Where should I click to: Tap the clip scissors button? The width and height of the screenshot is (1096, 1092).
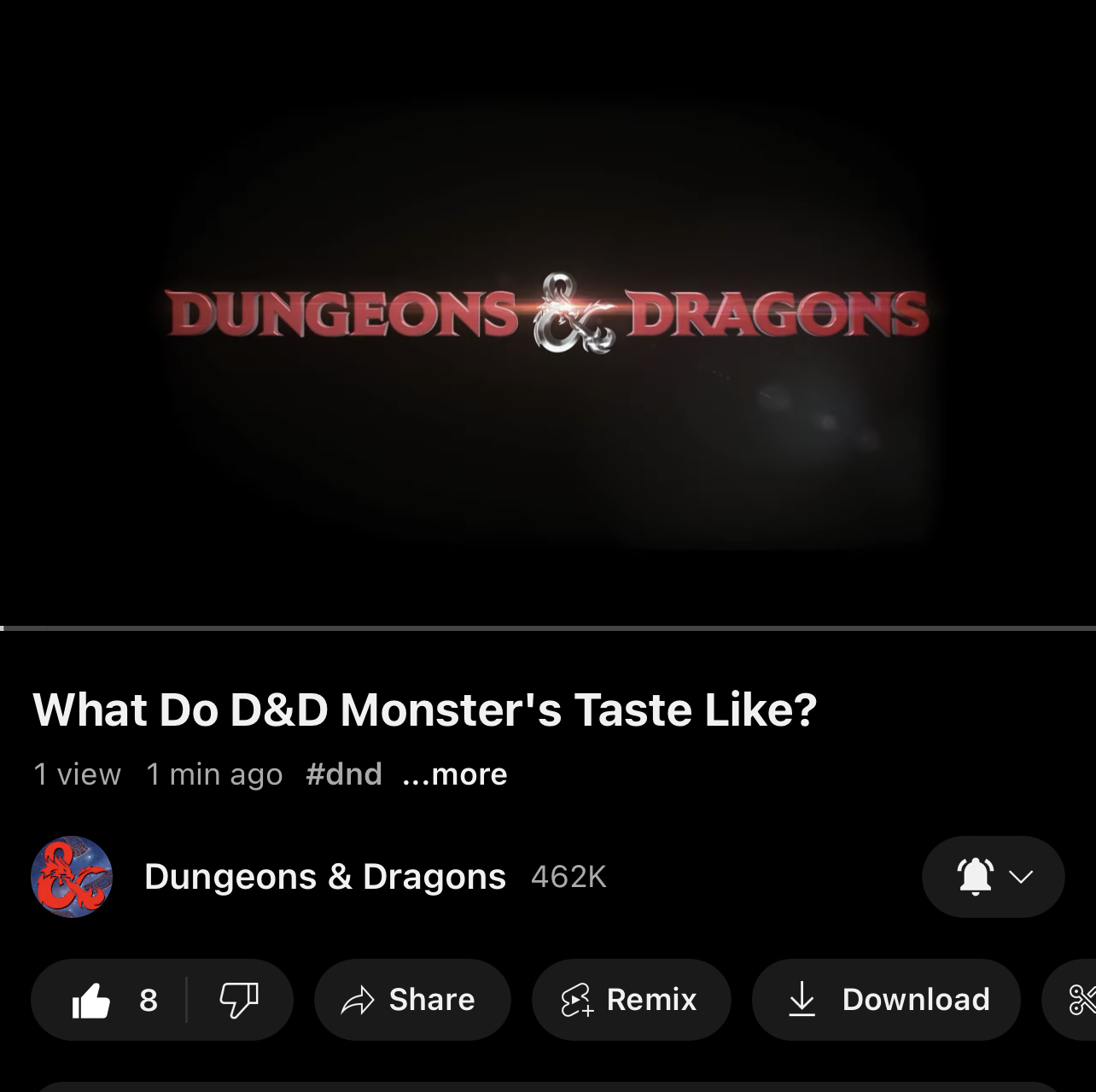pos(1079,1000)
